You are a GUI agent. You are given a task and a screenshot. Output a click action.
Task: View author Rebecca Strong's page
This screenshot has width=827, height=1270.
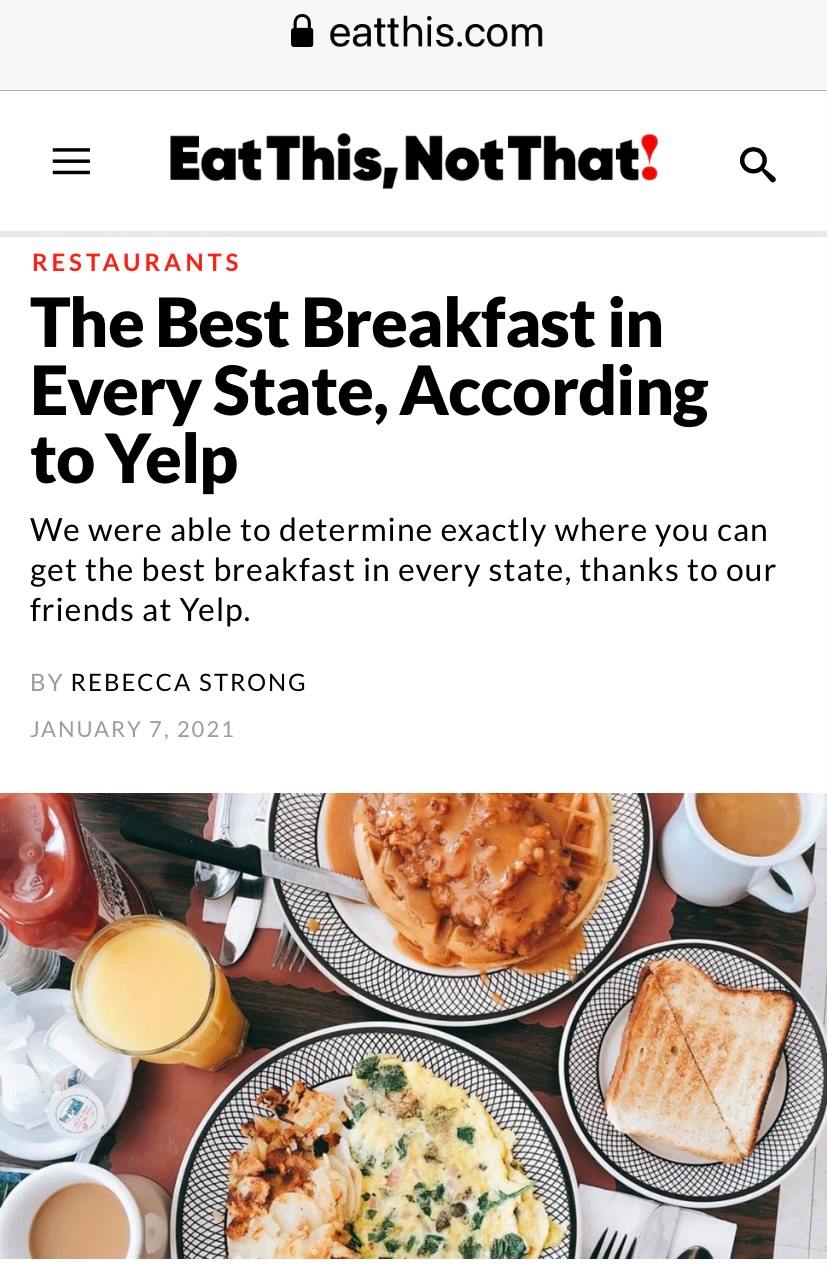click(x=188, y=683)
